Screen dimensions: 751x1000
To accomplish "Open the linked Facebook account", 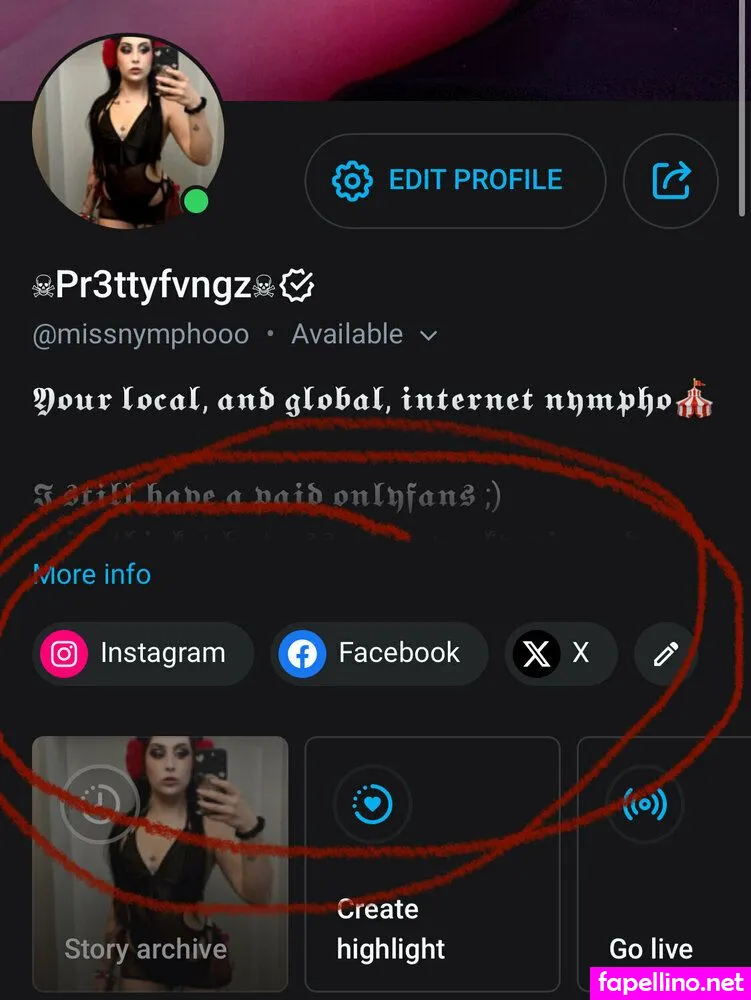I will (379, 654).
